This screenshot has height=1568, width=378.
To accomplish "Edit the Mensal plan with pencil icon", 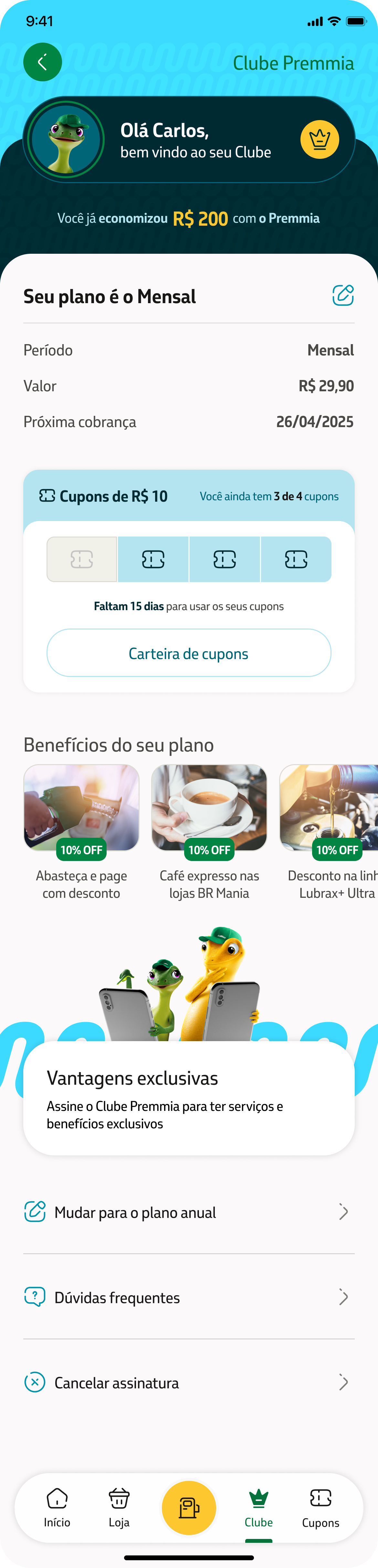I will [343, 295].
